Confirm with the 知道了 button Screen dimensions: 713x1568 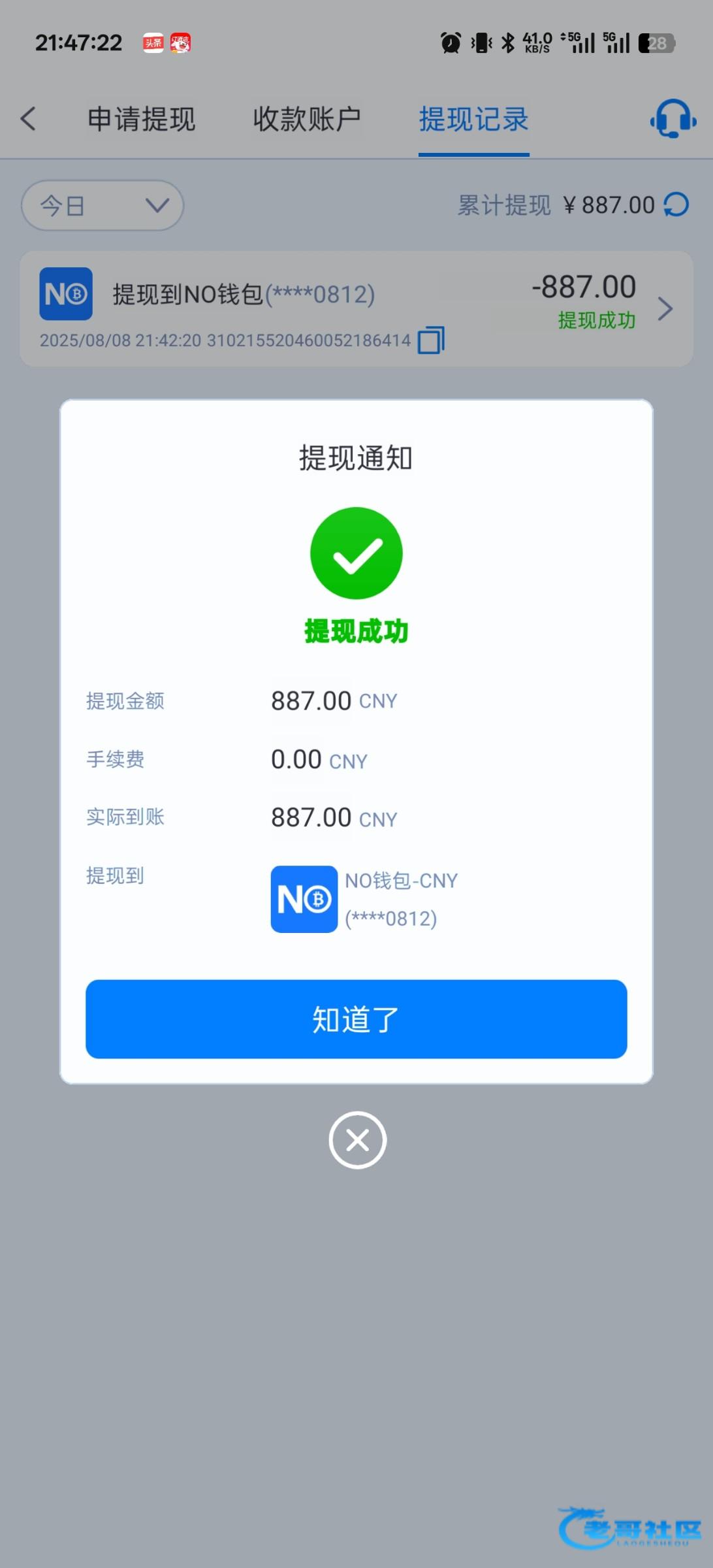(356, 1019)
